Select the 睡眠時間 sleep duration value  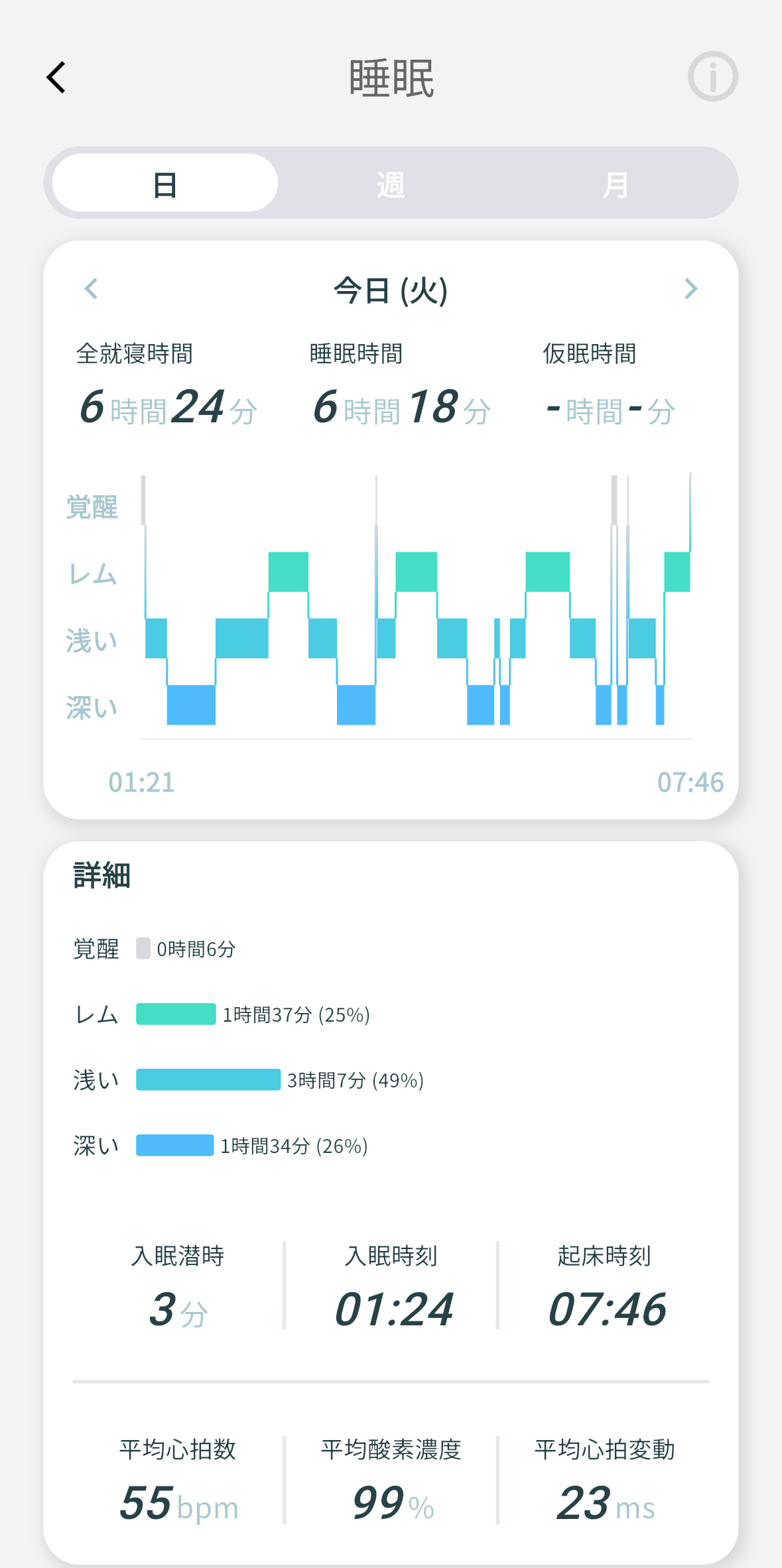pos(401,407)
